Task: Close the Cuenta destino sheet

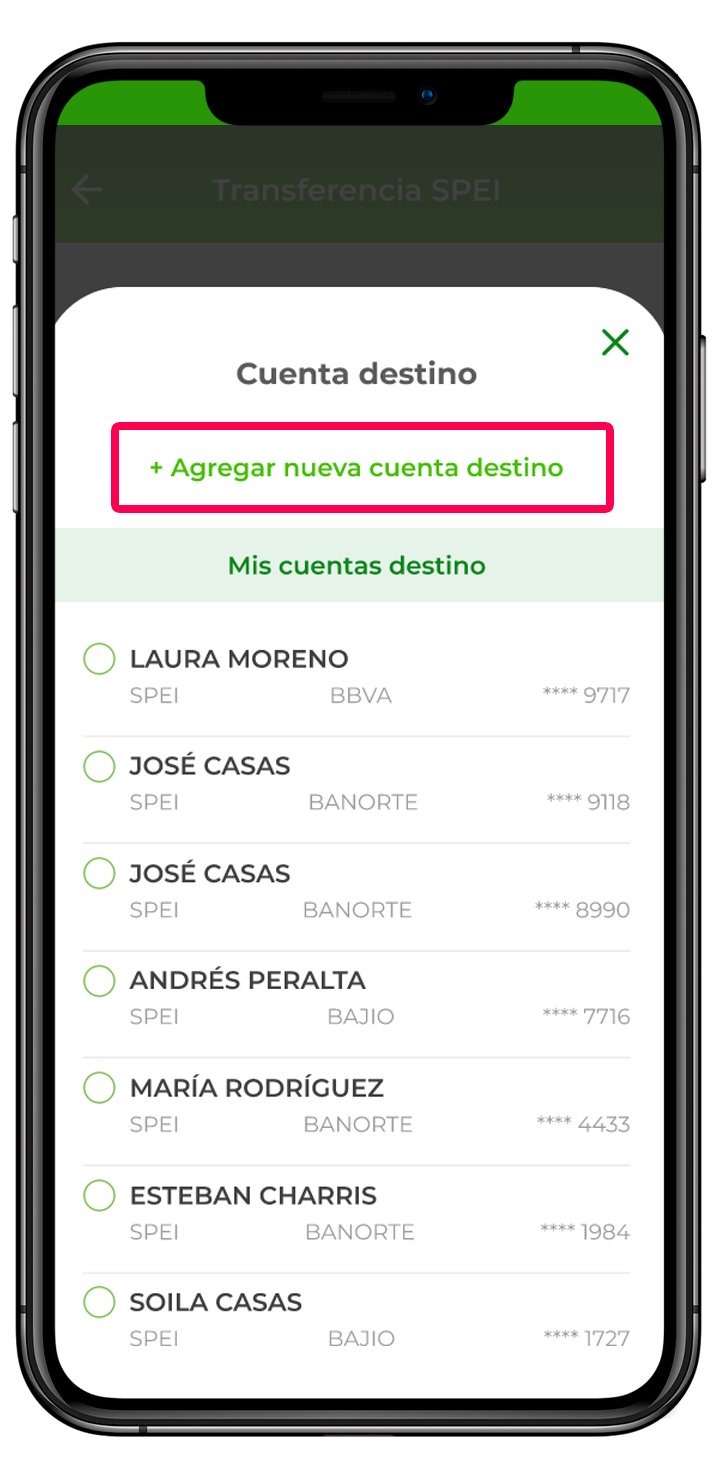Action: point(615,343)
